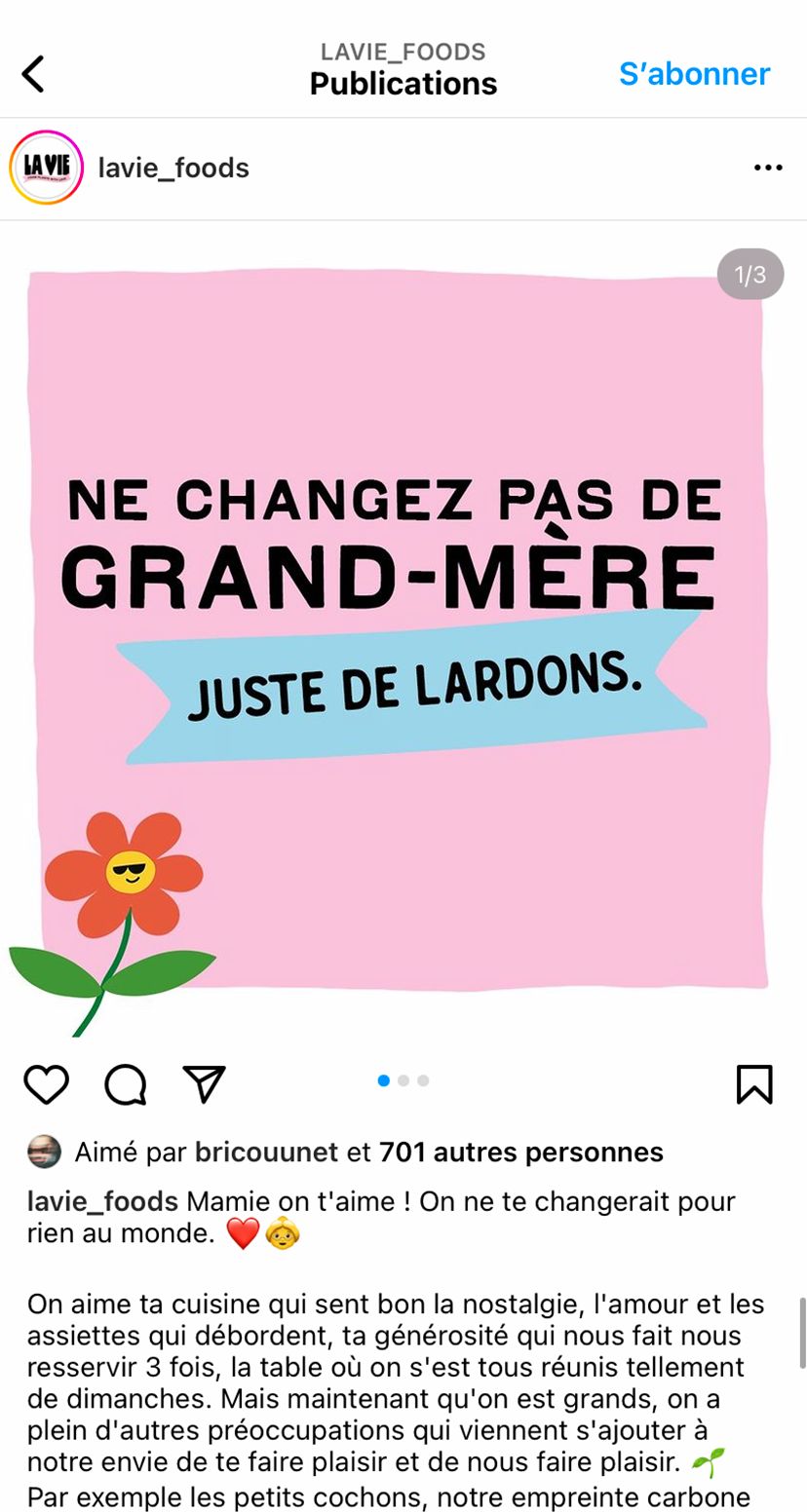
Task: Show the 701 autres personnes who liked
Action: click(x=520, y=1153)
